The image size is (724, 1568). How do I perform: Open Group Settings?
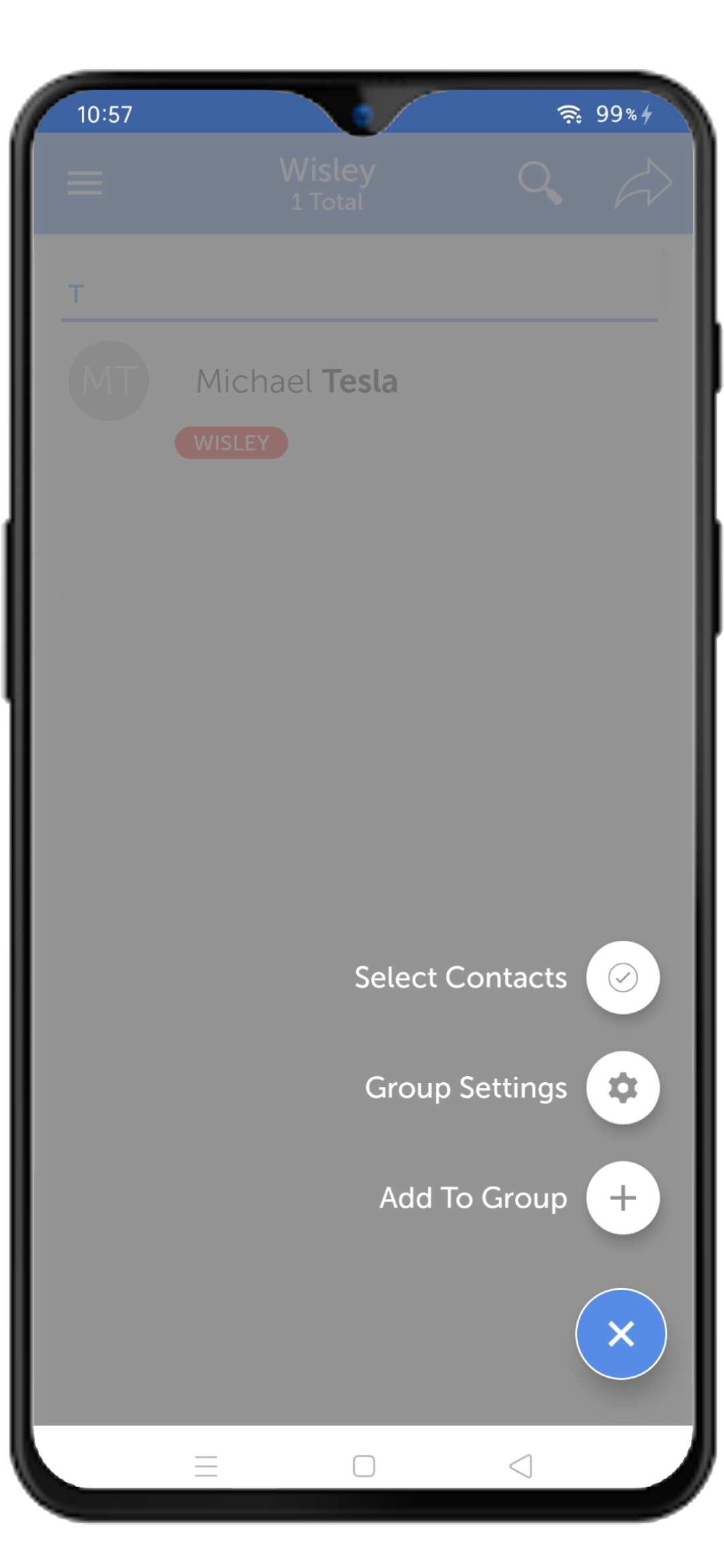(623, 1087)
